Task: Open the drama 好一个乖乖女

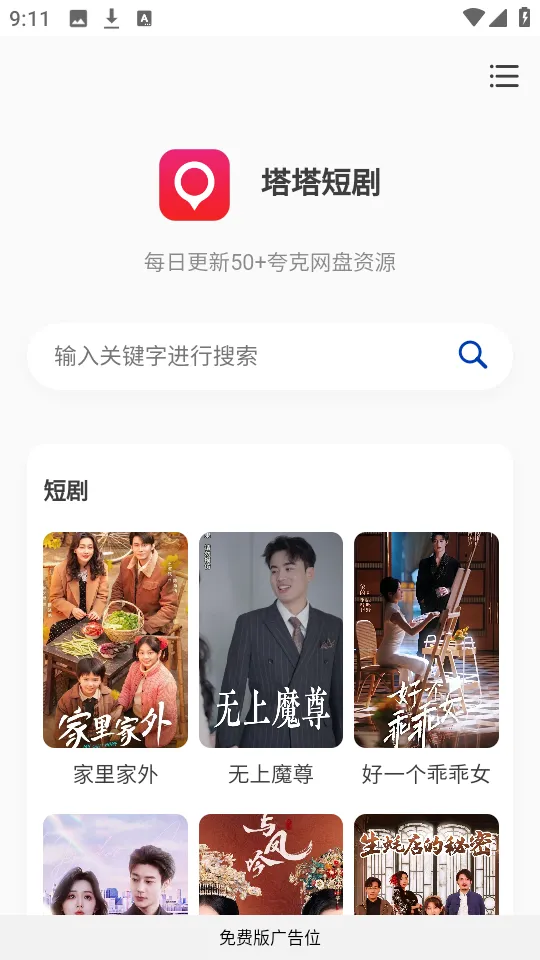Action: 426,640
